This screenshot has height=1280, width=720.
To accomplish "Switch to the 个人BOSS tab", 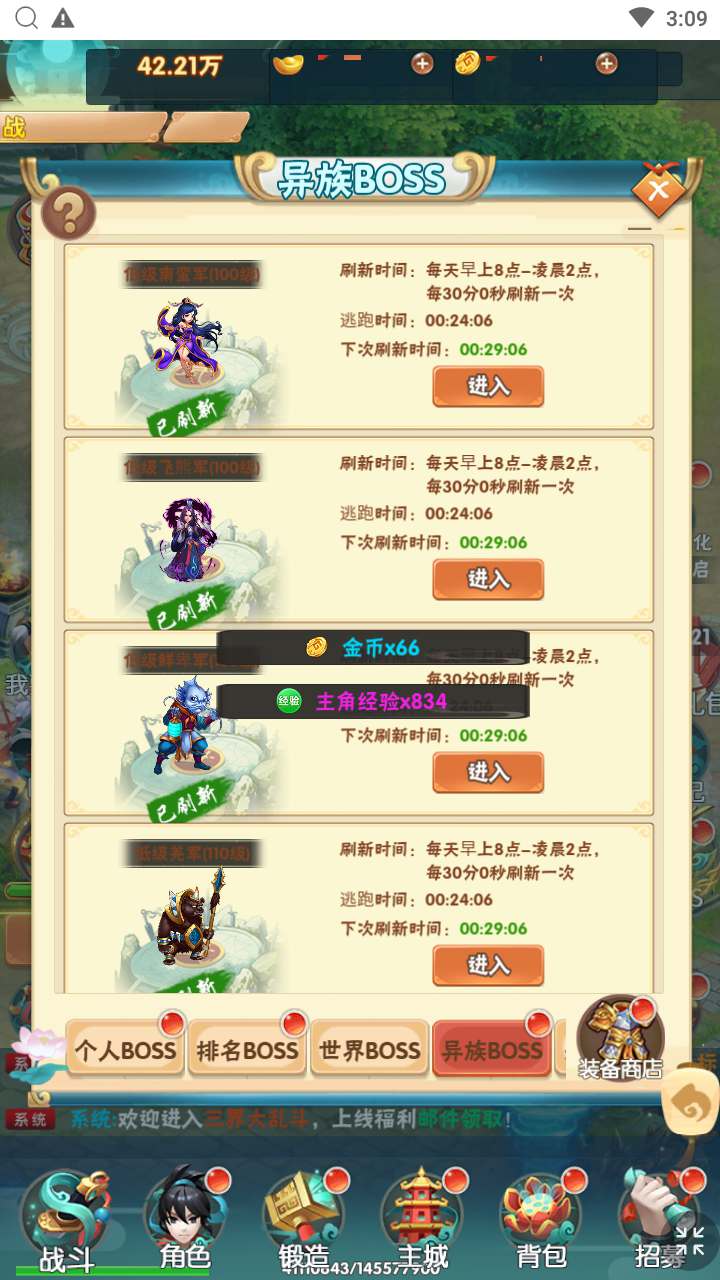I will tap(125, 1049).
